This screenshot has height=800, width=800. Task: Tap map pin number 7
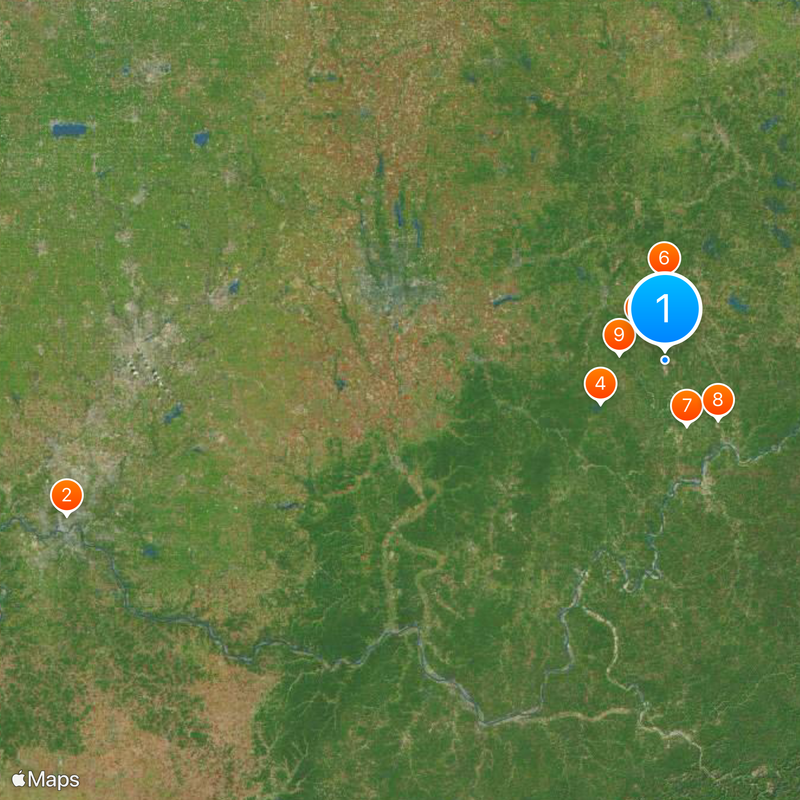click(x=686, y=406)
